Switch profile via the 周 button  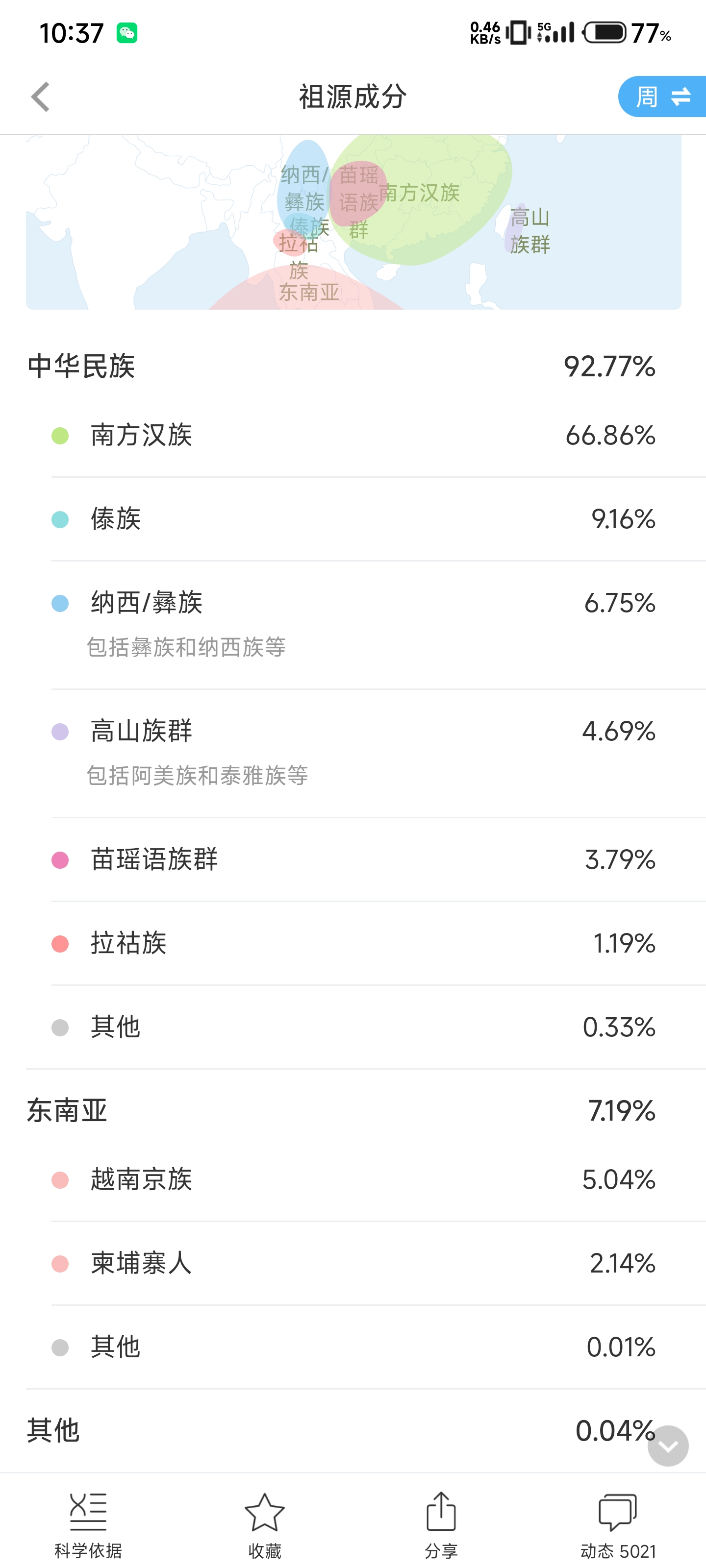[x=662, y=97]
